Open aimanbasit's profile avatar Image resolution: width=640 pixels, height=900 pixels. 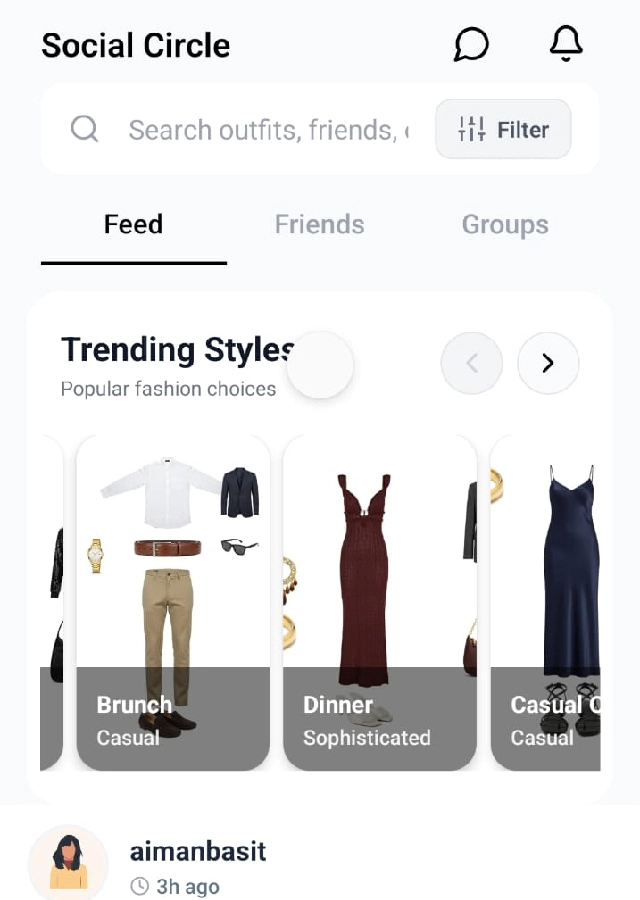[x=68, y=864]
